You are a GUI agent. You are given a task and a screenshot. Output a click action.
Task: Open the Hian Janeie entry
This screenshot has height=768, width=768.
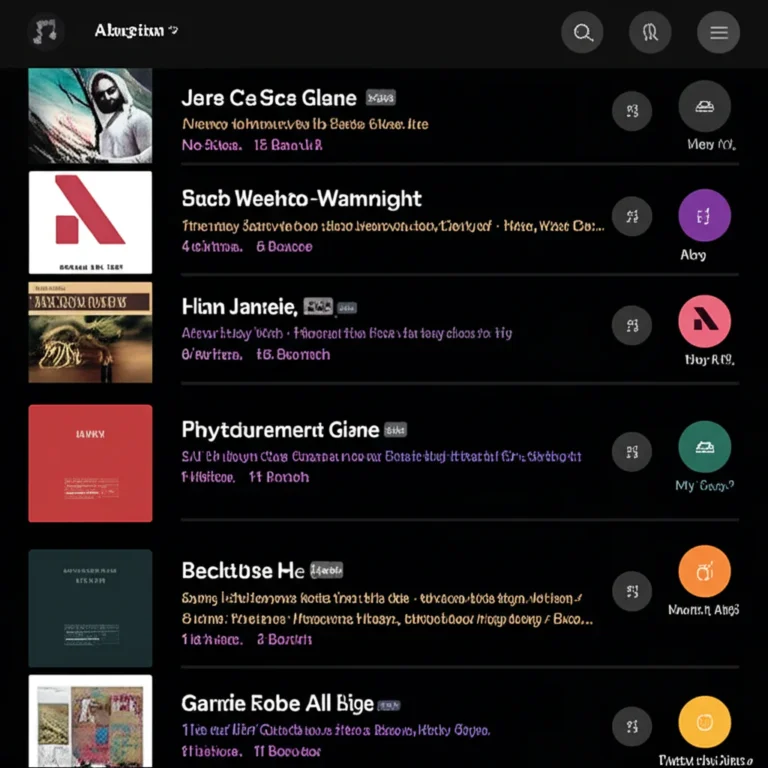[239, 306]
